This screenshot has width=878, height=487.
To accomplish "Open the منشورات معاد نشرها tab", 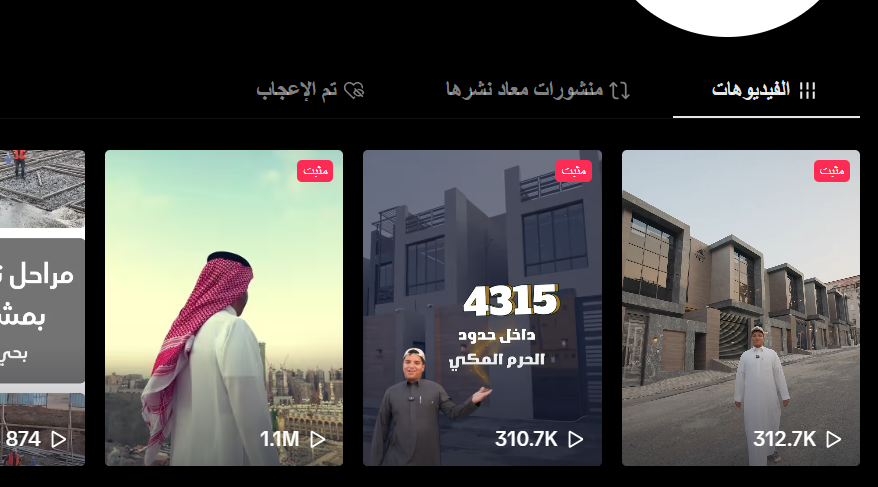I will pyautogui.click(x=538, y=90).
